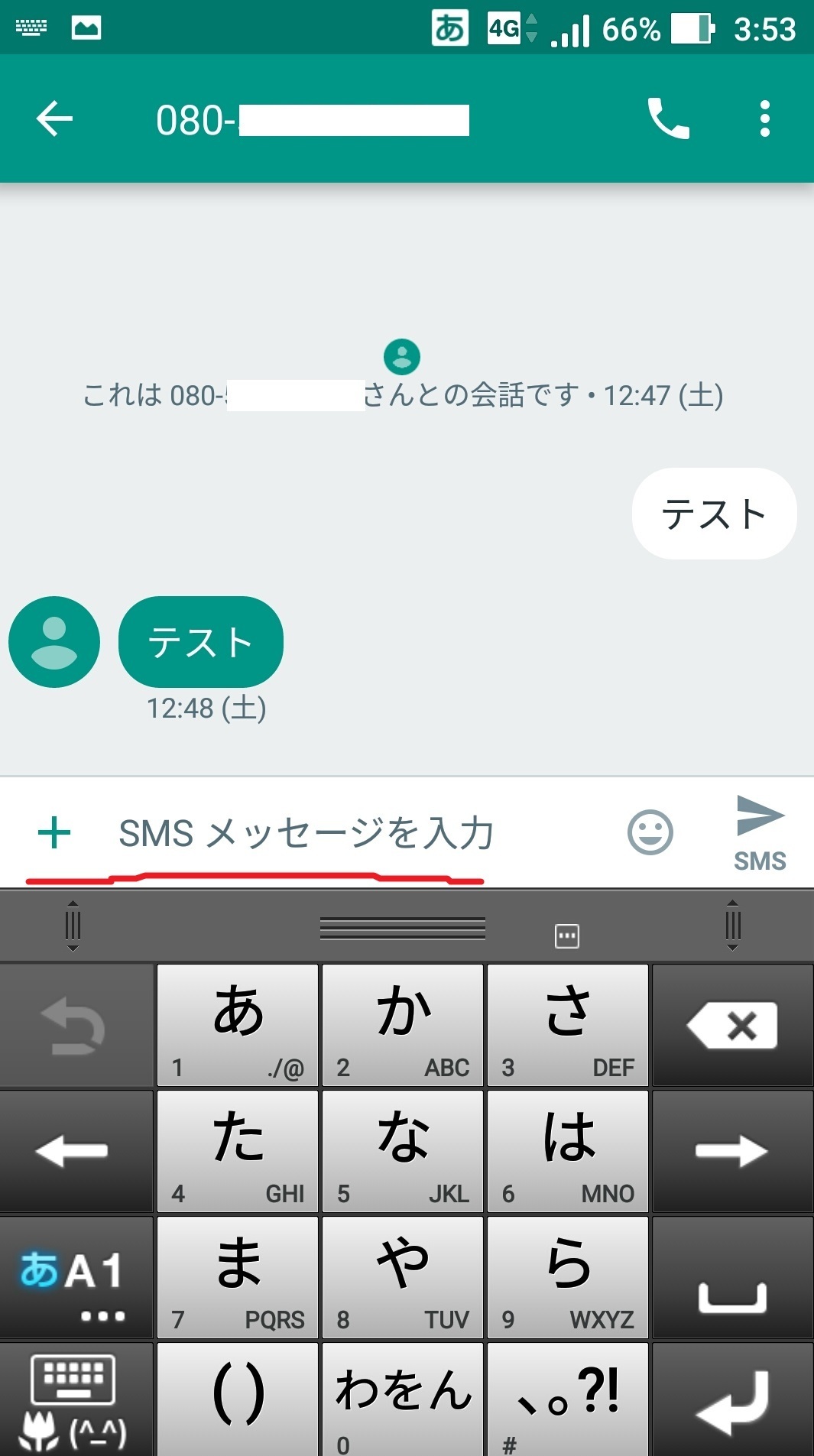Viewport: 814px width, 1456px height.
Task: Hit the backspace key on the keyboard
Action: [x=732, y=1025]
